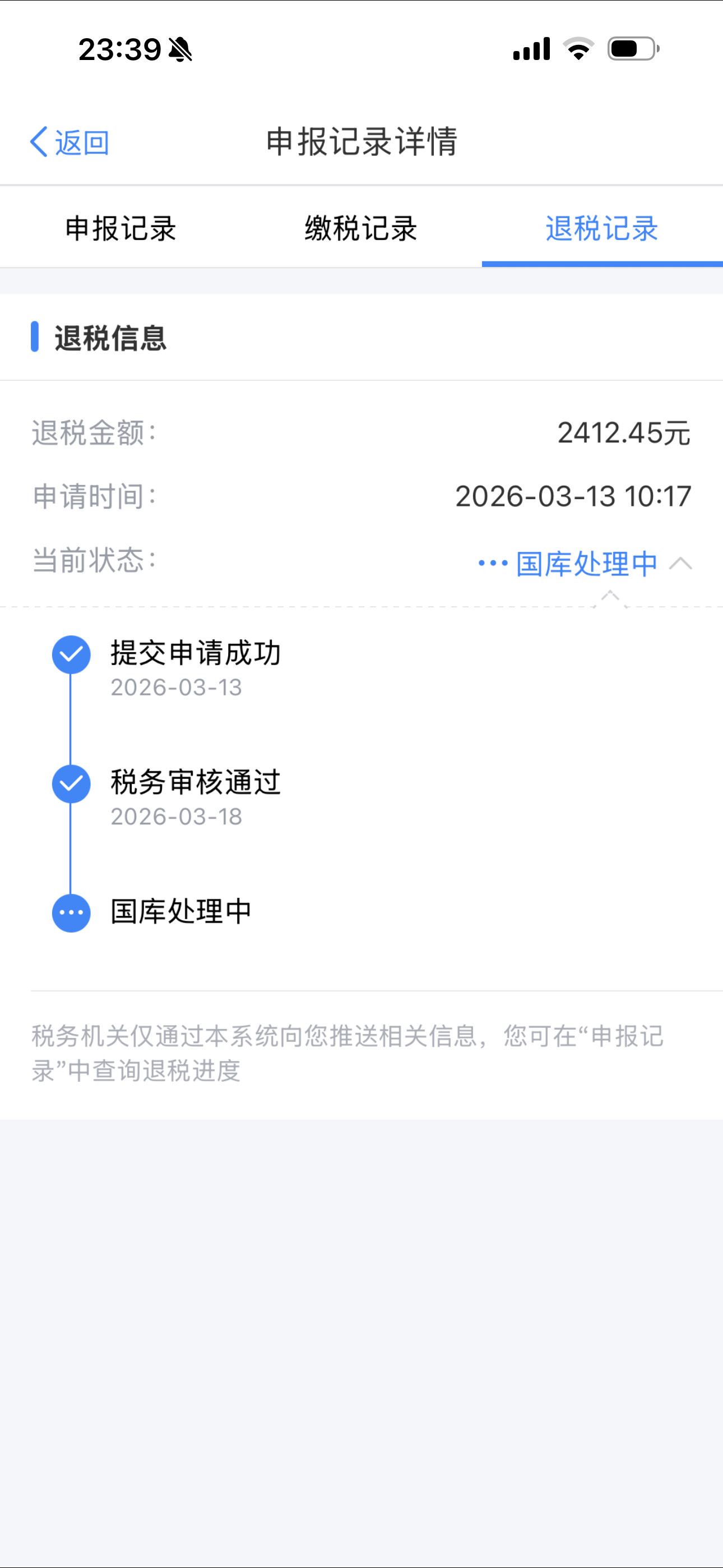
Task: Tap the refund amount 2412.45元
Action: [x=623, y=432]
